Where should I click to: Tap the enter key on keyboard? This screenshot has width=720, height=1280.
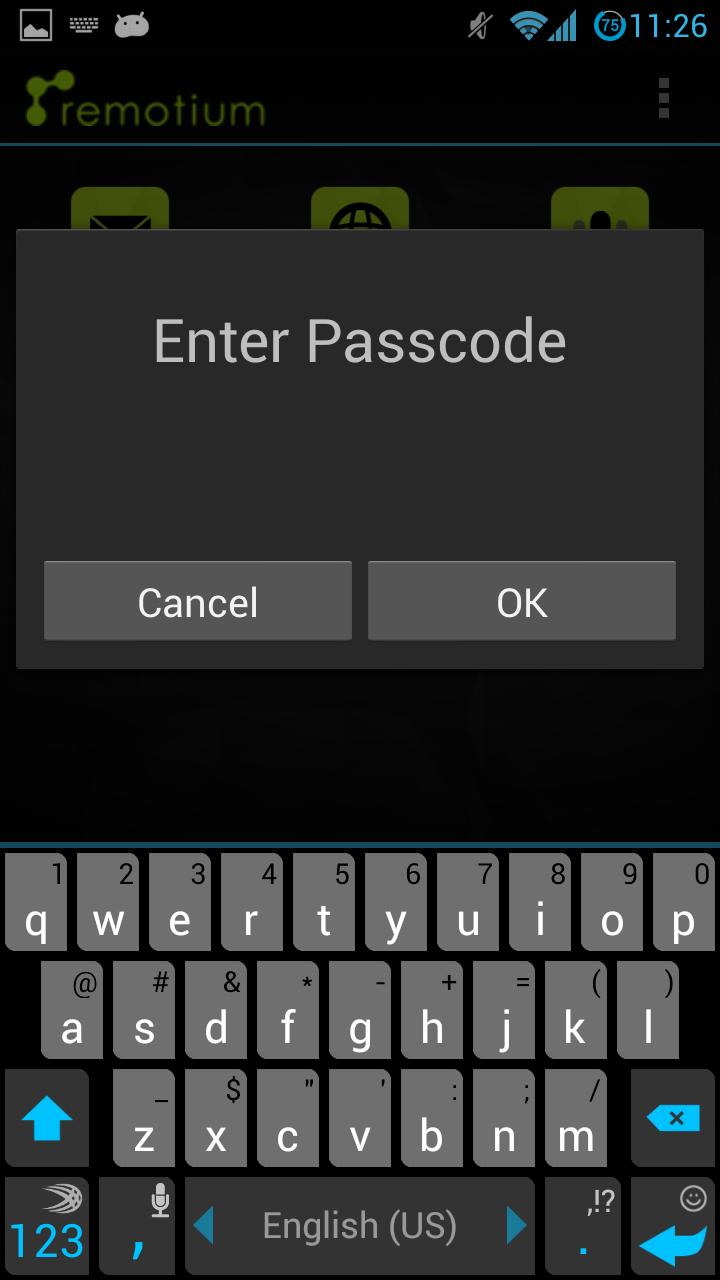pos(672,1226)
